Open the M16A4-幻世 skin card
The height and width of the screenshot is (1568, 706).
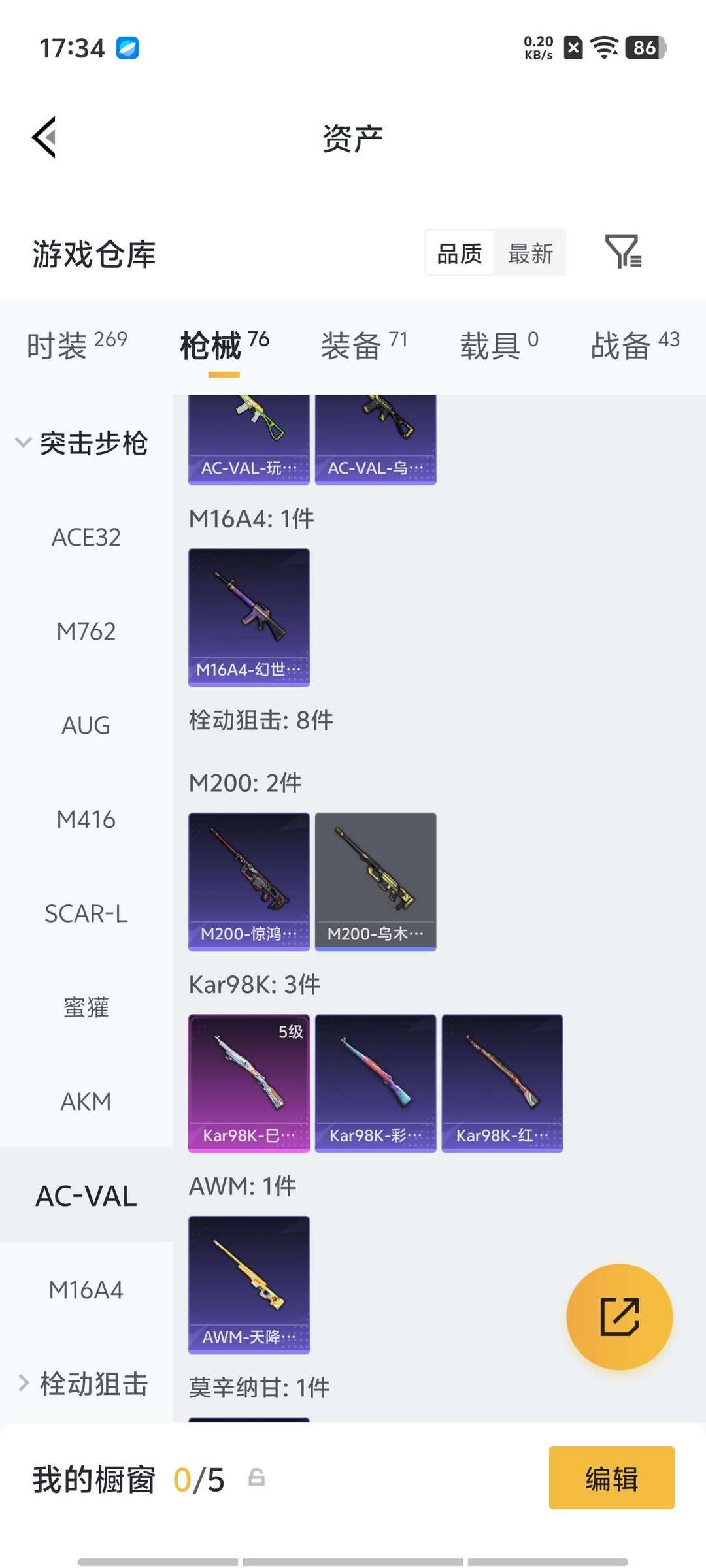[248, 617]
